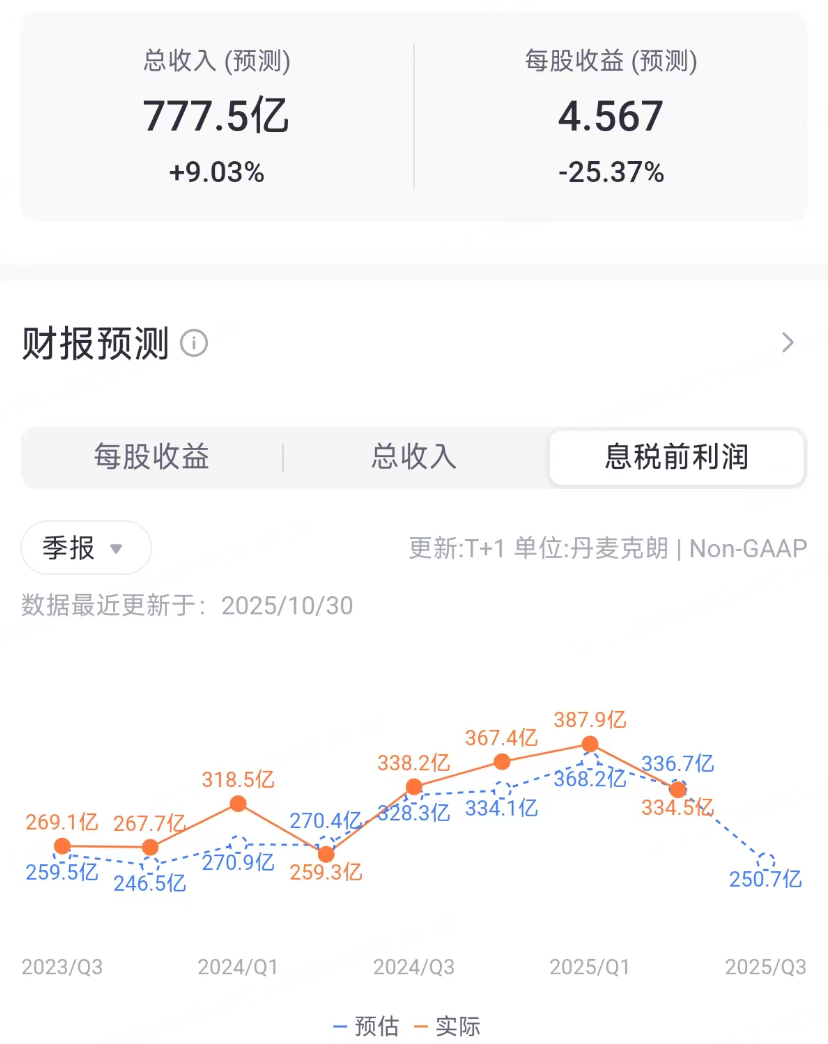Click the right arrow beside 财报预测
The width and height of the screenshot is (828, 1044).
pyautogui.click(x=786, y=343)
